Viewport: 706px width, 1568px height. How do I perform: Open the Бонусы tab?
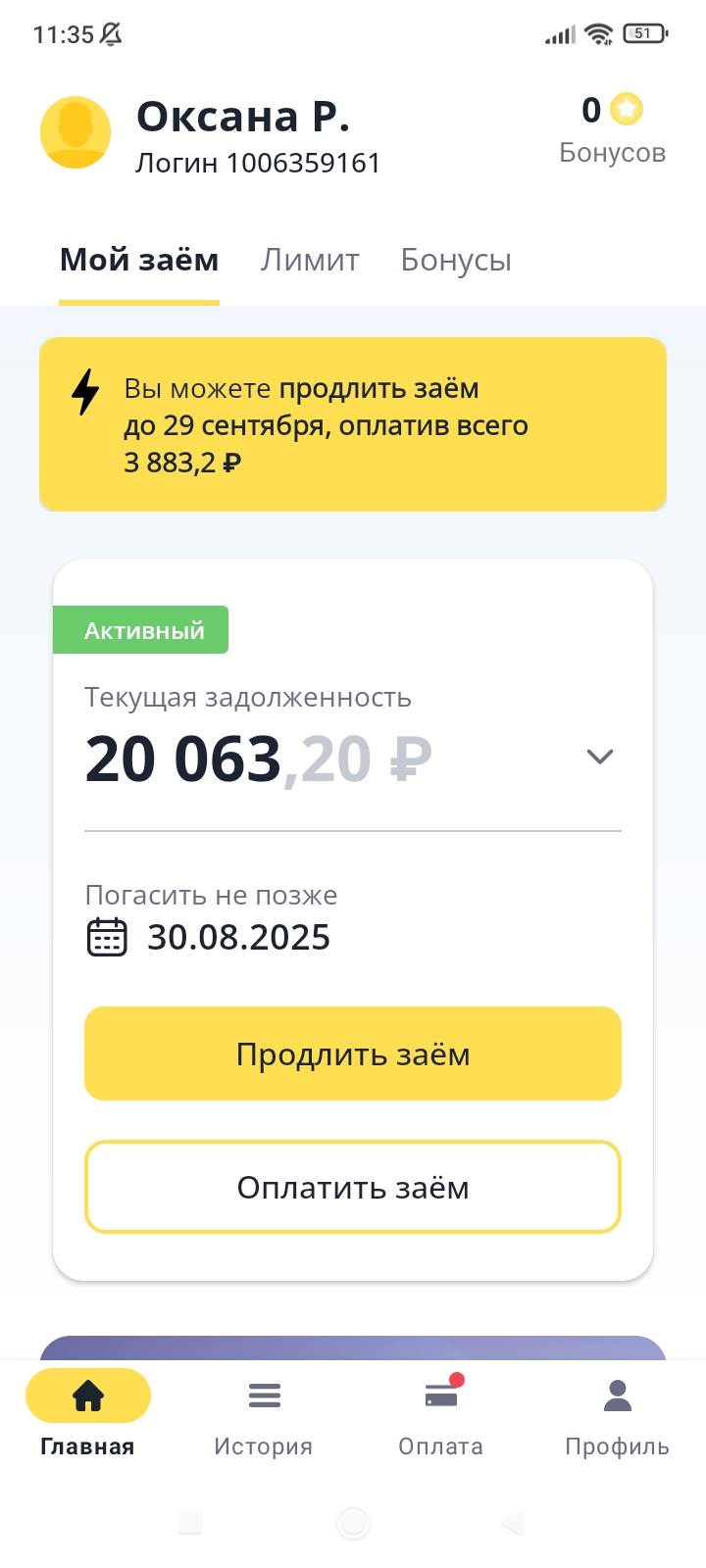pos(455,260)
